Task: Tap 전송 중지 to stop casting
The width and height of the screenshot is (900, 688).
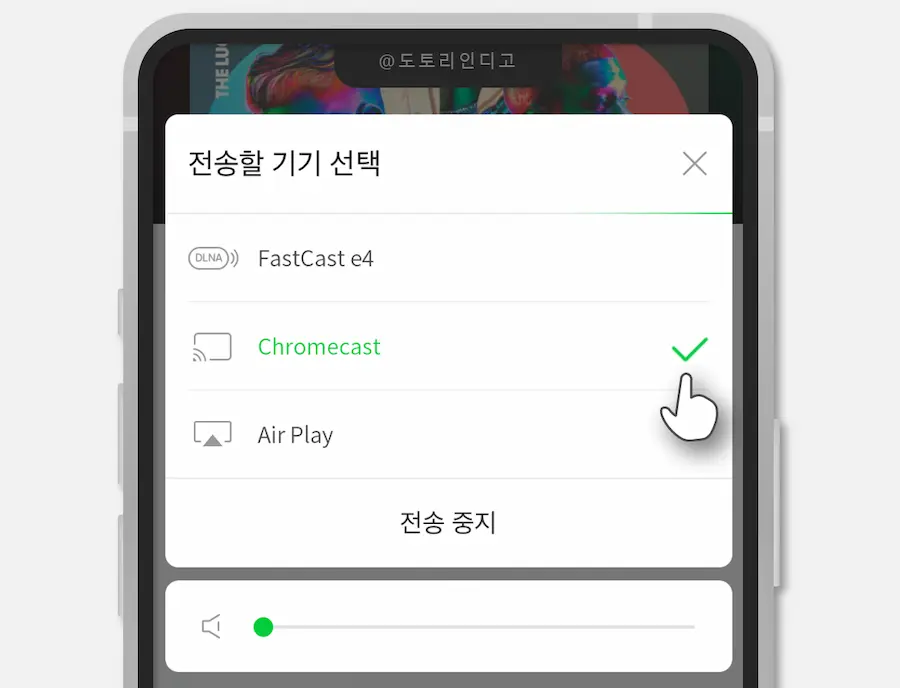Action: [448, 522]
